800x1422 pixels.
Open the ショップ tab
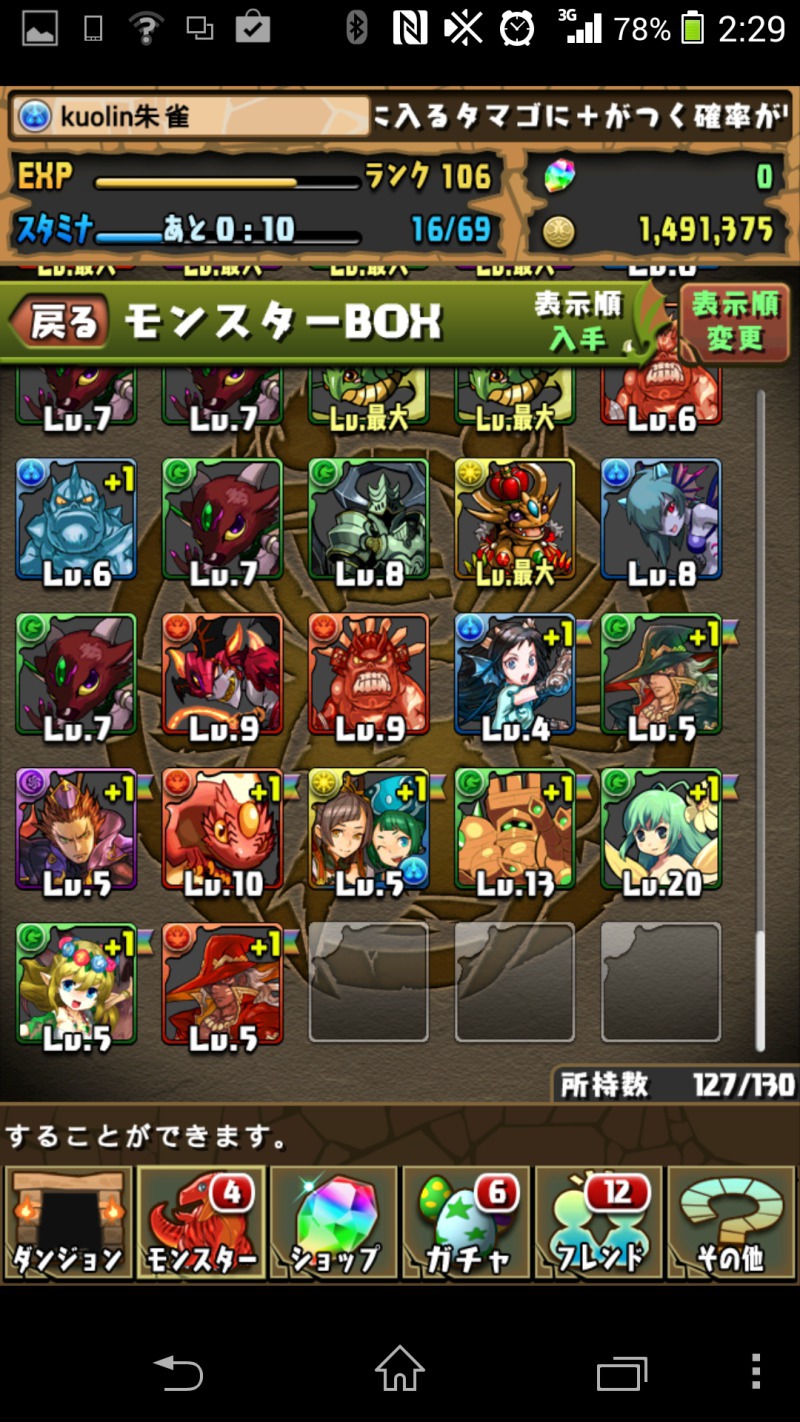[x=334, y=1222]
